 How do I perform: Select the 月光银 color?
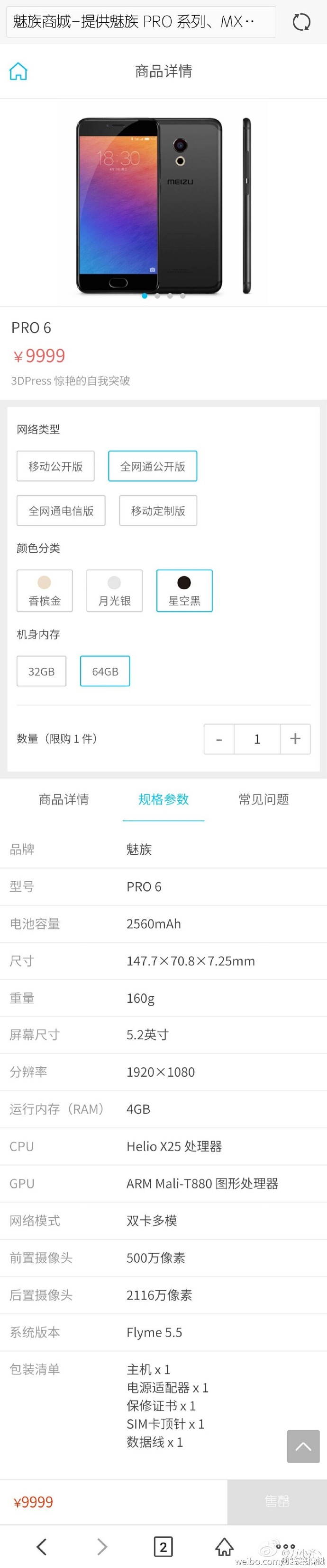pyautogui.click(x=115, y=591)
